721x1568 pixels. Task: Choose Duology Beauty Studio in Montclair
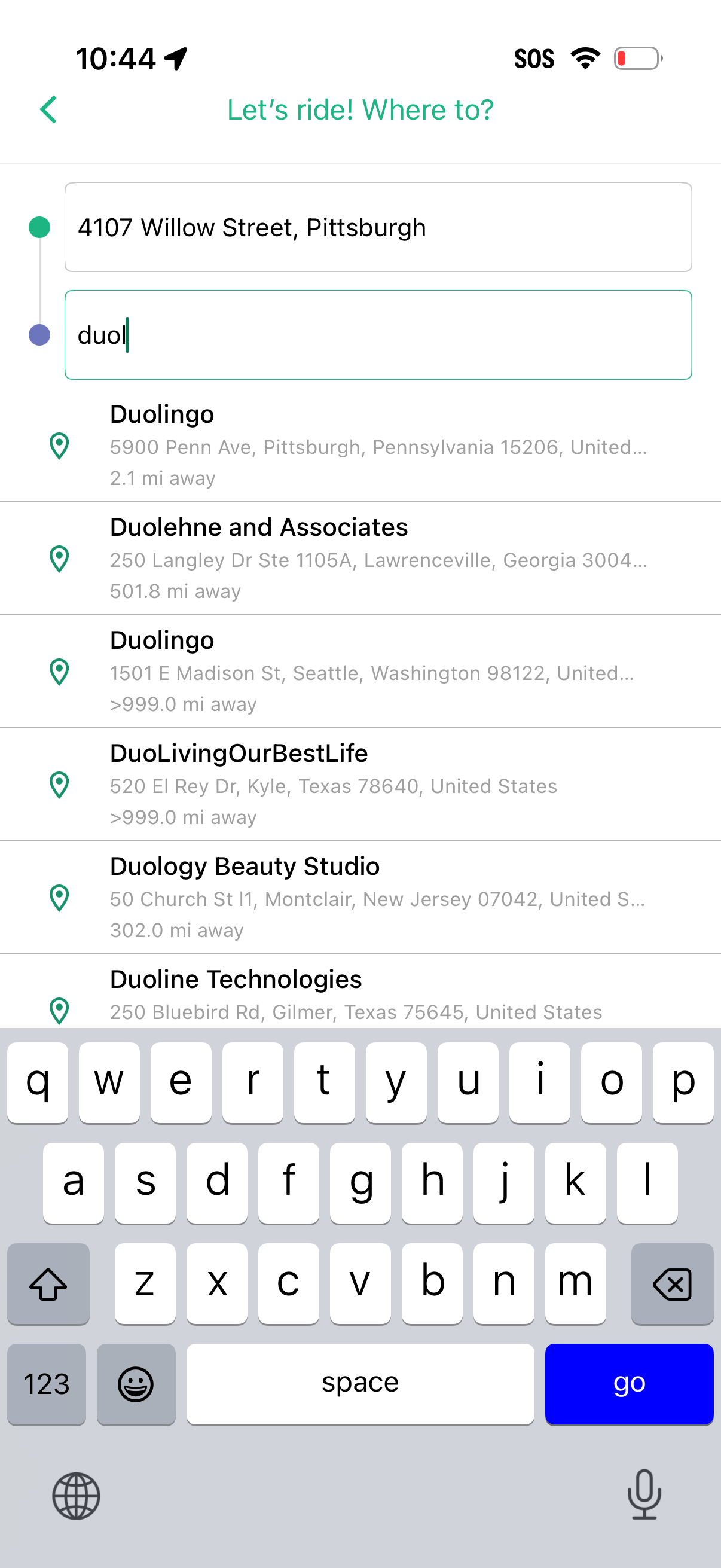377,897
